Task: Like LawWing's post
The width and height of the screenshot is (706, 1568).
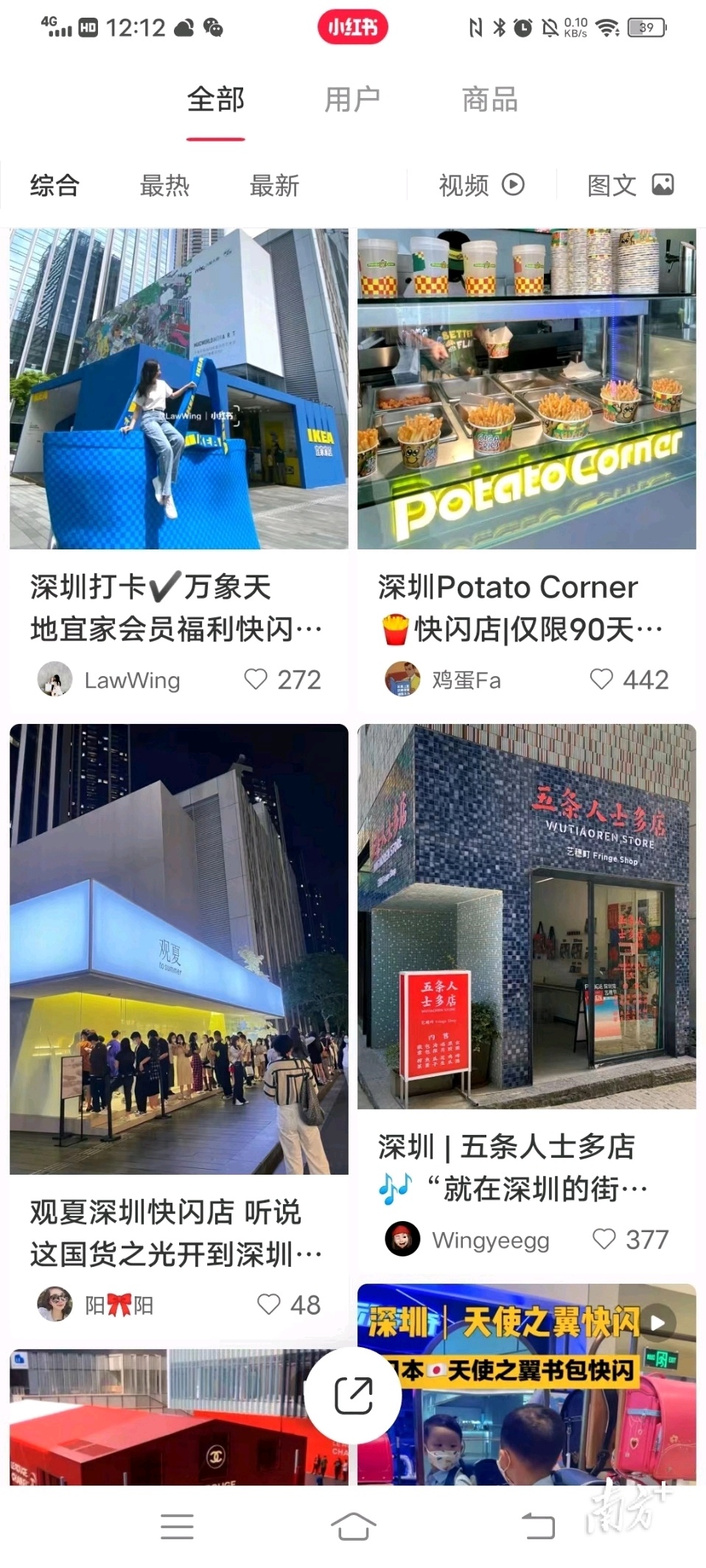Action: (256, 678)
